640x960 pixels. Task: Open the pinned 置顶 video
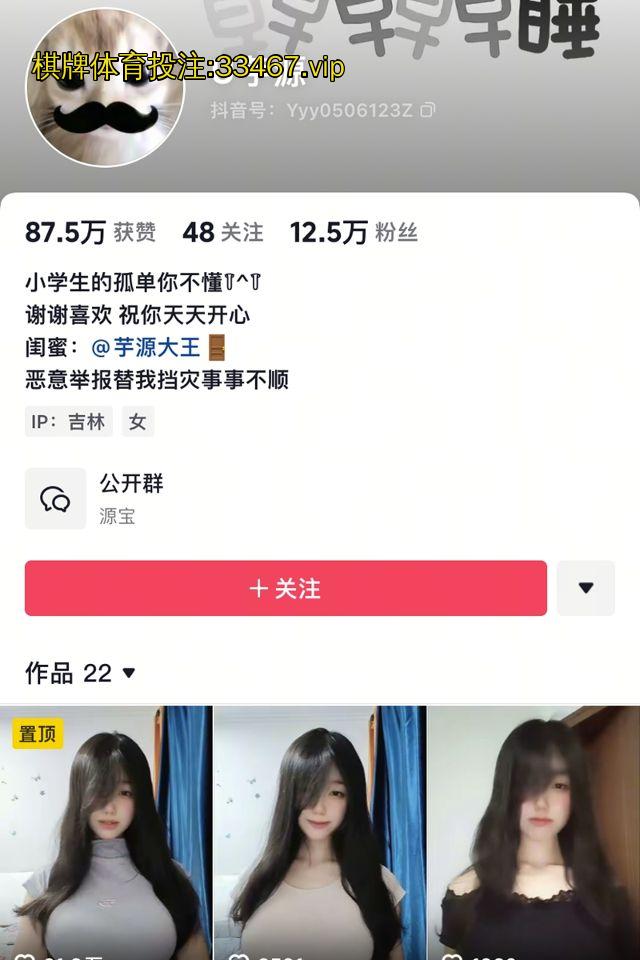pyautogui.click(x=106, y=833)
